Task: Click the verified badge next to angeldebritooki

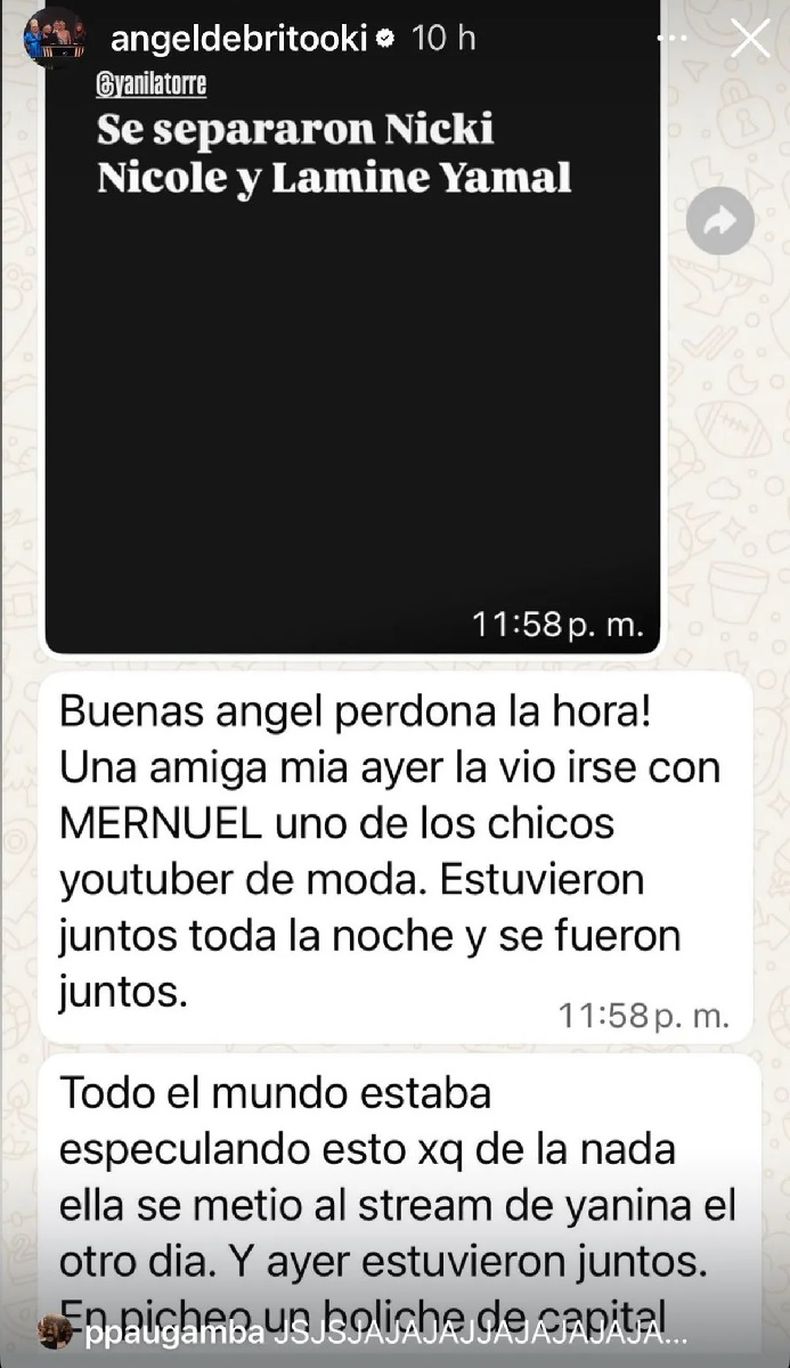Action: pyautogui.click(x=383, y=35)
